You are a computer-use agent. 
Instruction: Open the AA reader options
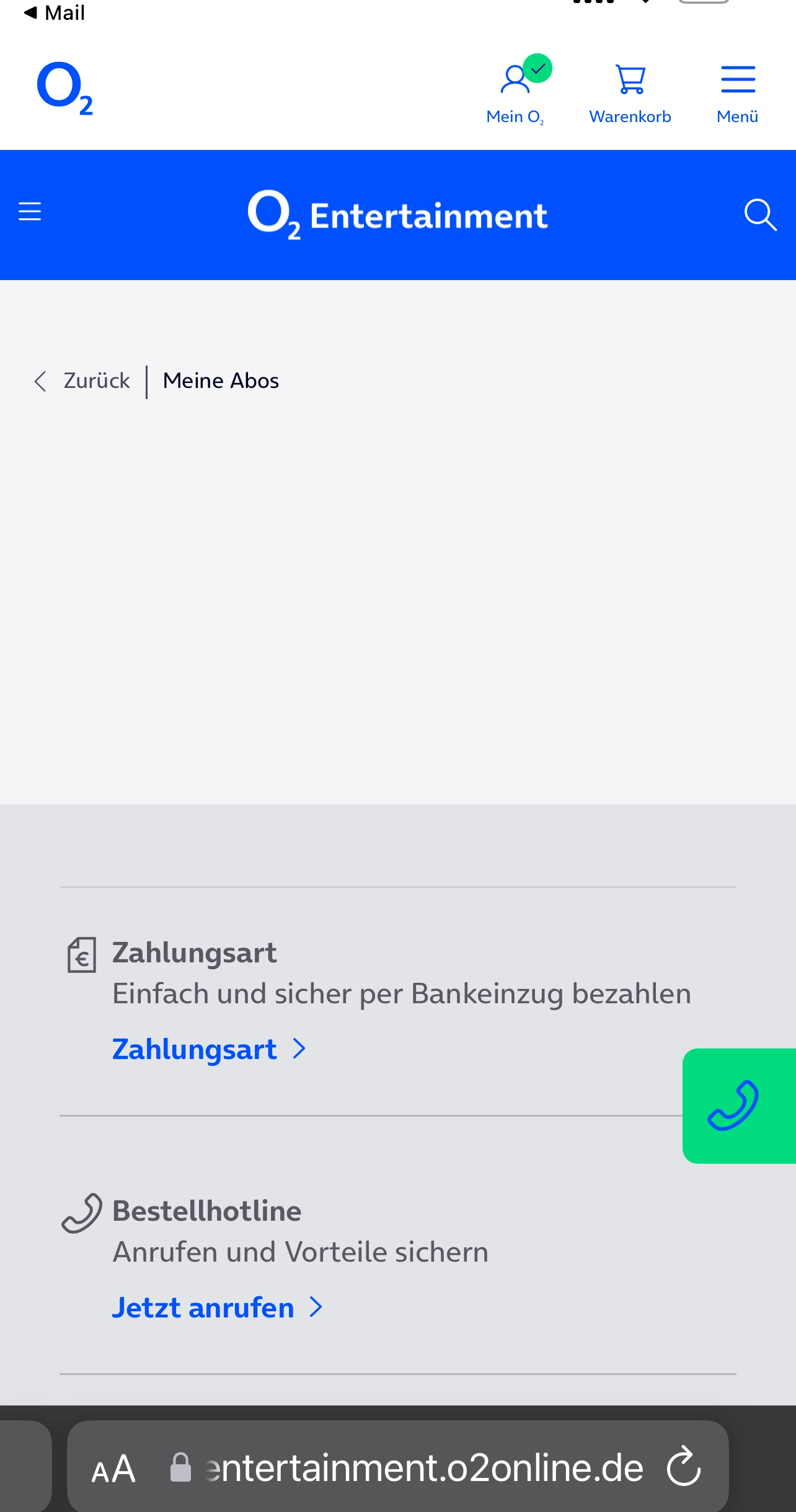tap(113, 1469)
